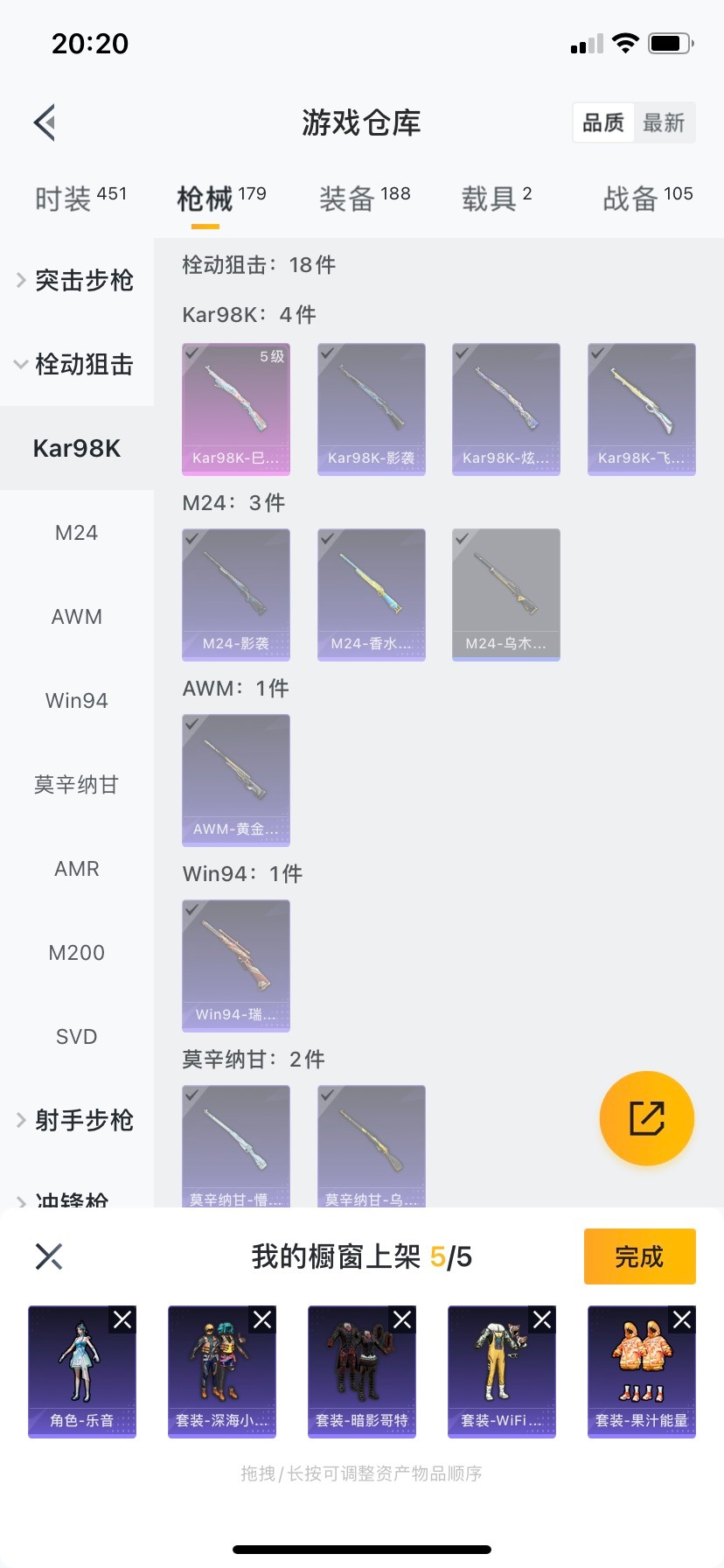Choose the M24-香水 skin tile
This screenshot has height=1568, width=724.
(x=372, y=594)
